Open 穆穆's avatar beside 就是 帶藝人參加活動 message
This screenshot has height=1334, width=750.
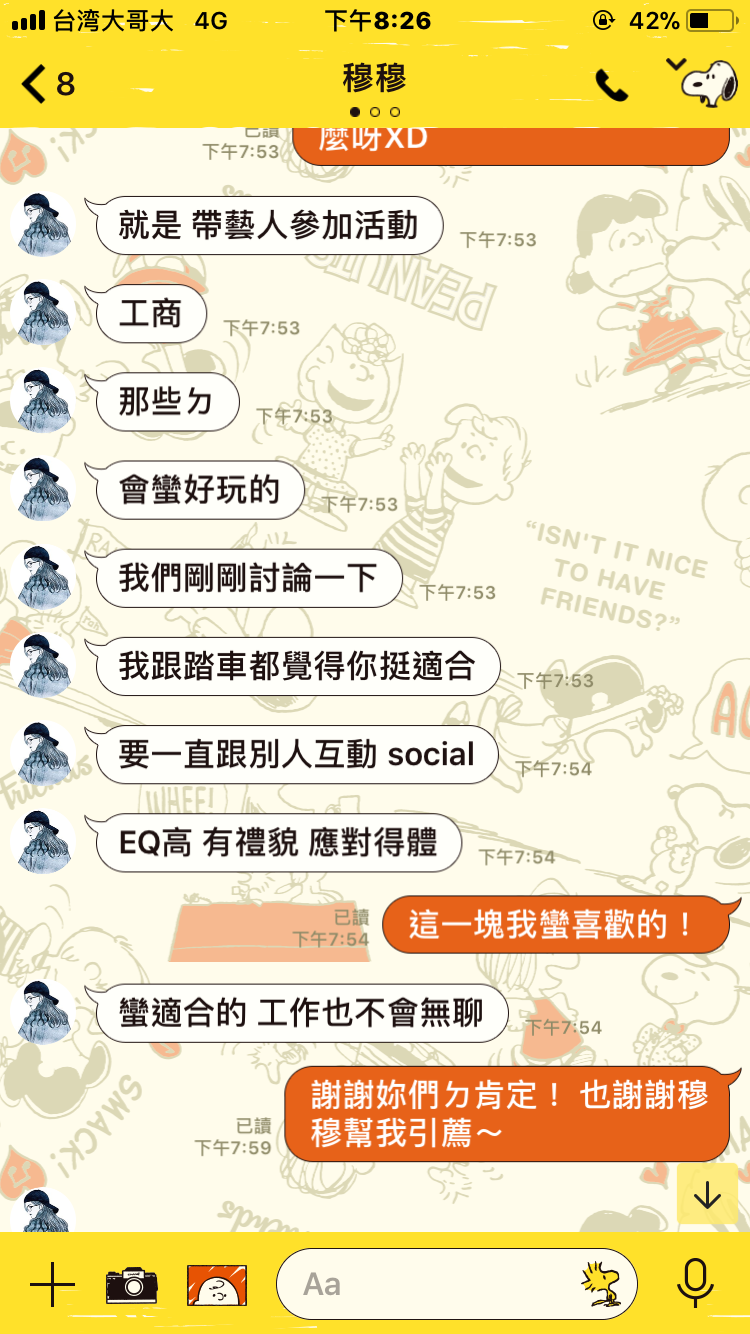[43, 225]
